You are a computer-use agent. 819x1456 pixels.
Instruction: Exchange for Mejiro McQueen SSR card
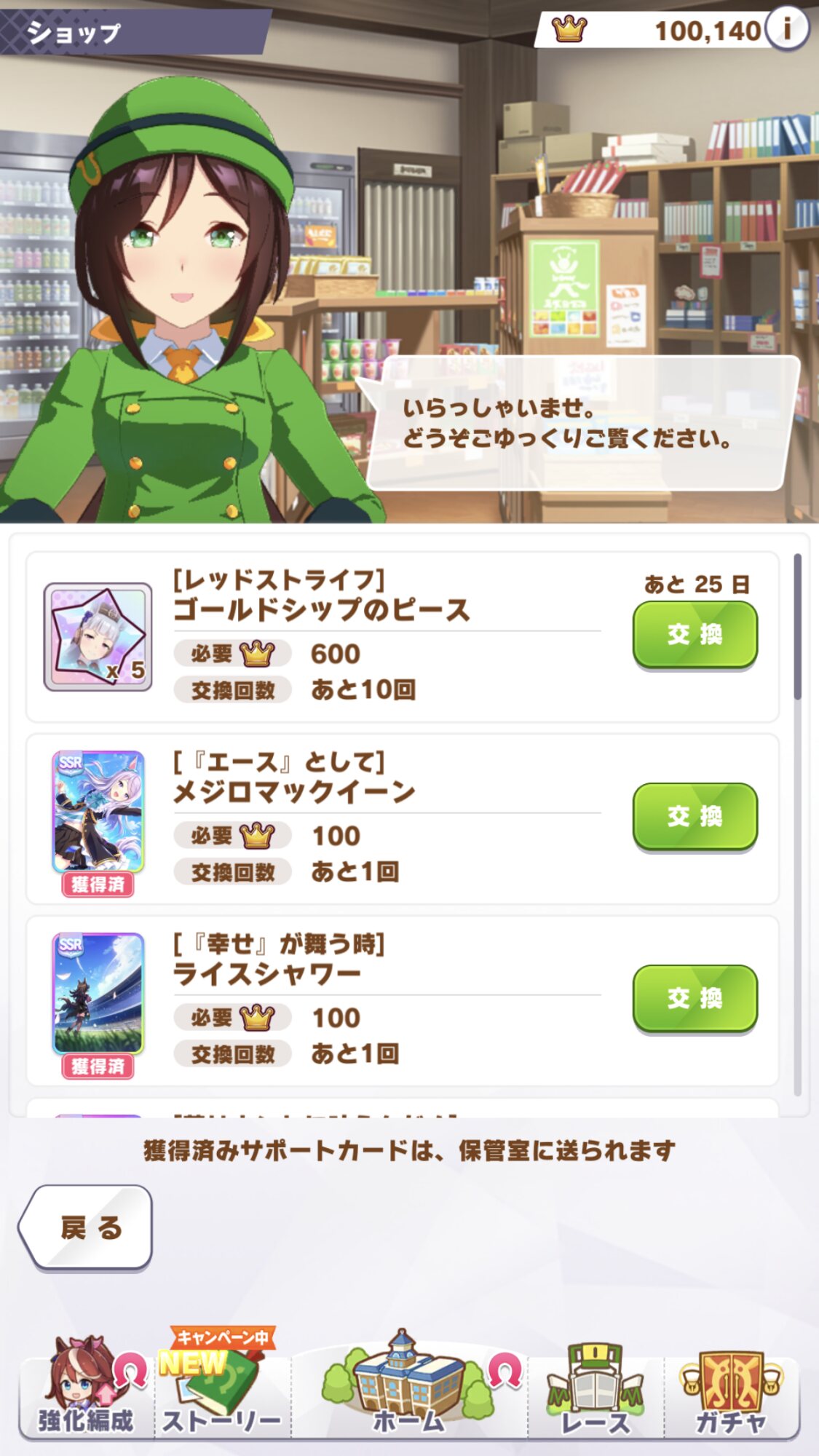coord(695,816)
